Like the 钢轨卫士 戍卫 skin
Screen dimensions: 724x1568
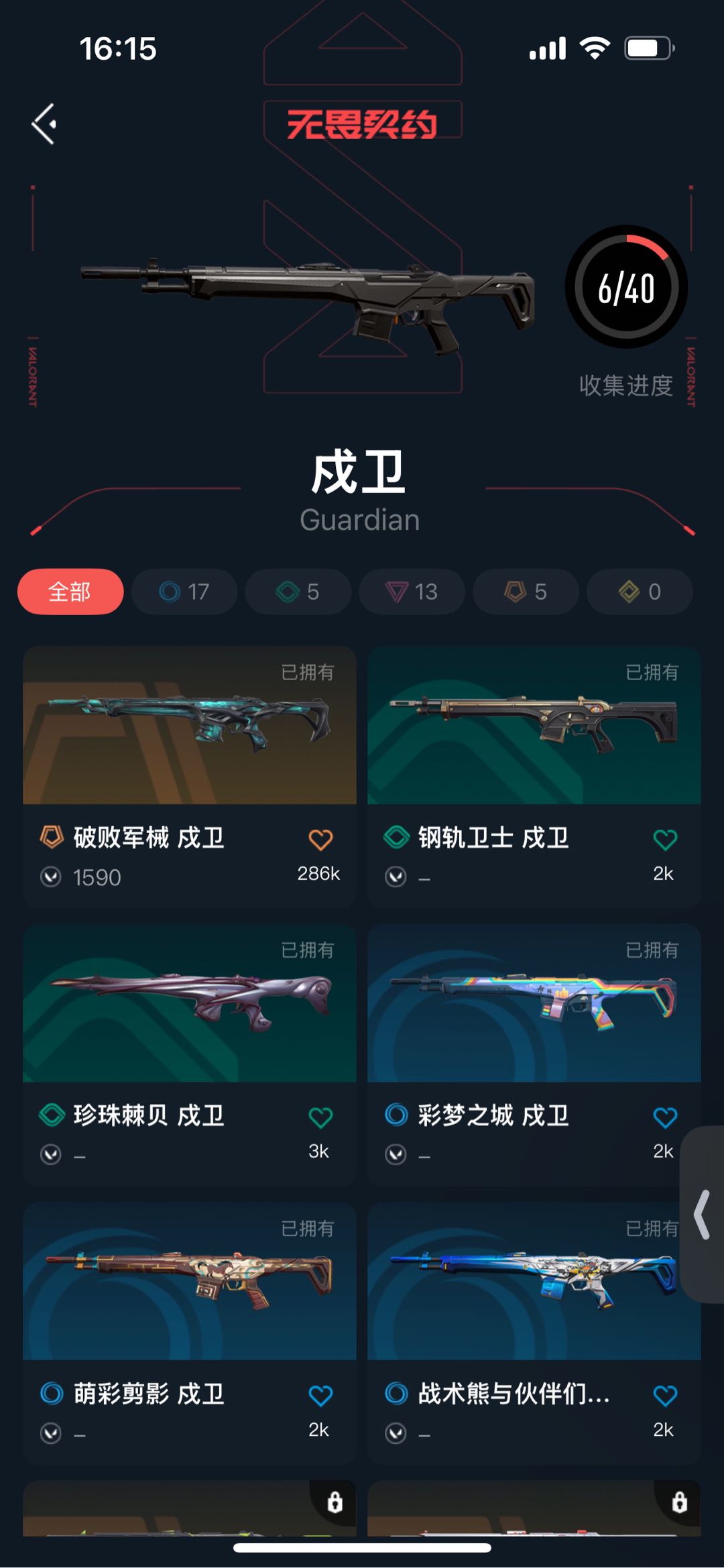pos(665,839)
